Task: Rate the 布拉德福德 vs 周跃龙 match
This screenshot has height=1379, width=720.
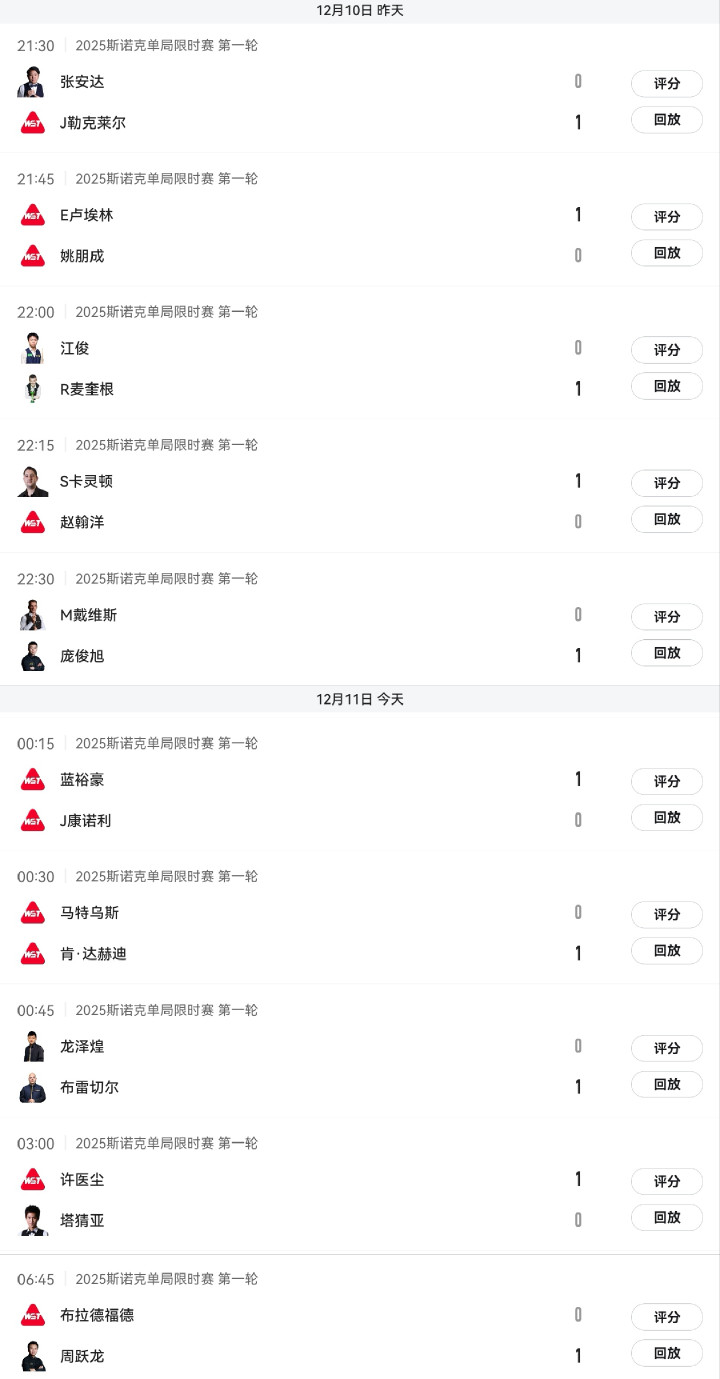Action: (666, 1318)
